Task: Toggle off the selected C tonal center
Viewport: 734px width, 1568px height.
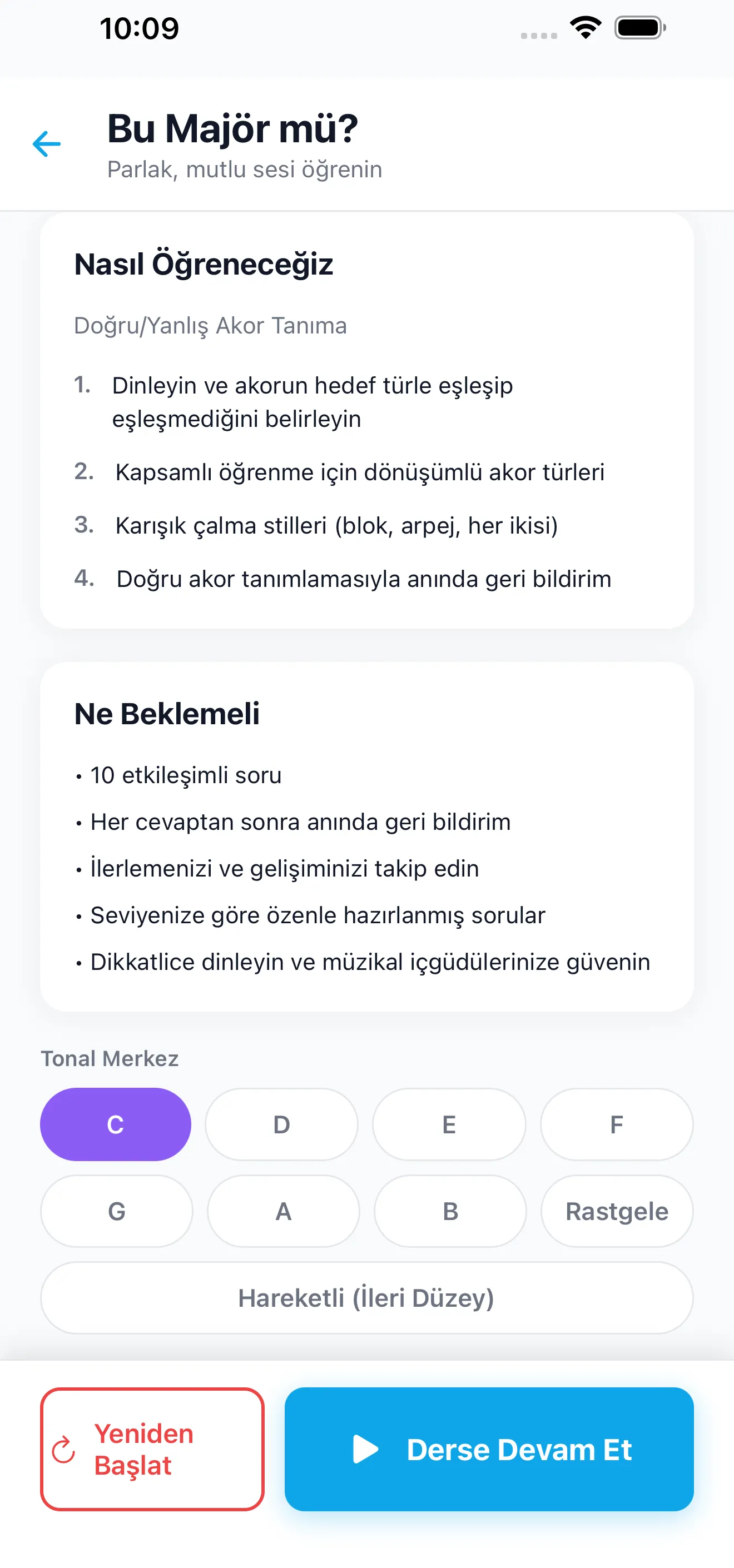Action: 115,1124
